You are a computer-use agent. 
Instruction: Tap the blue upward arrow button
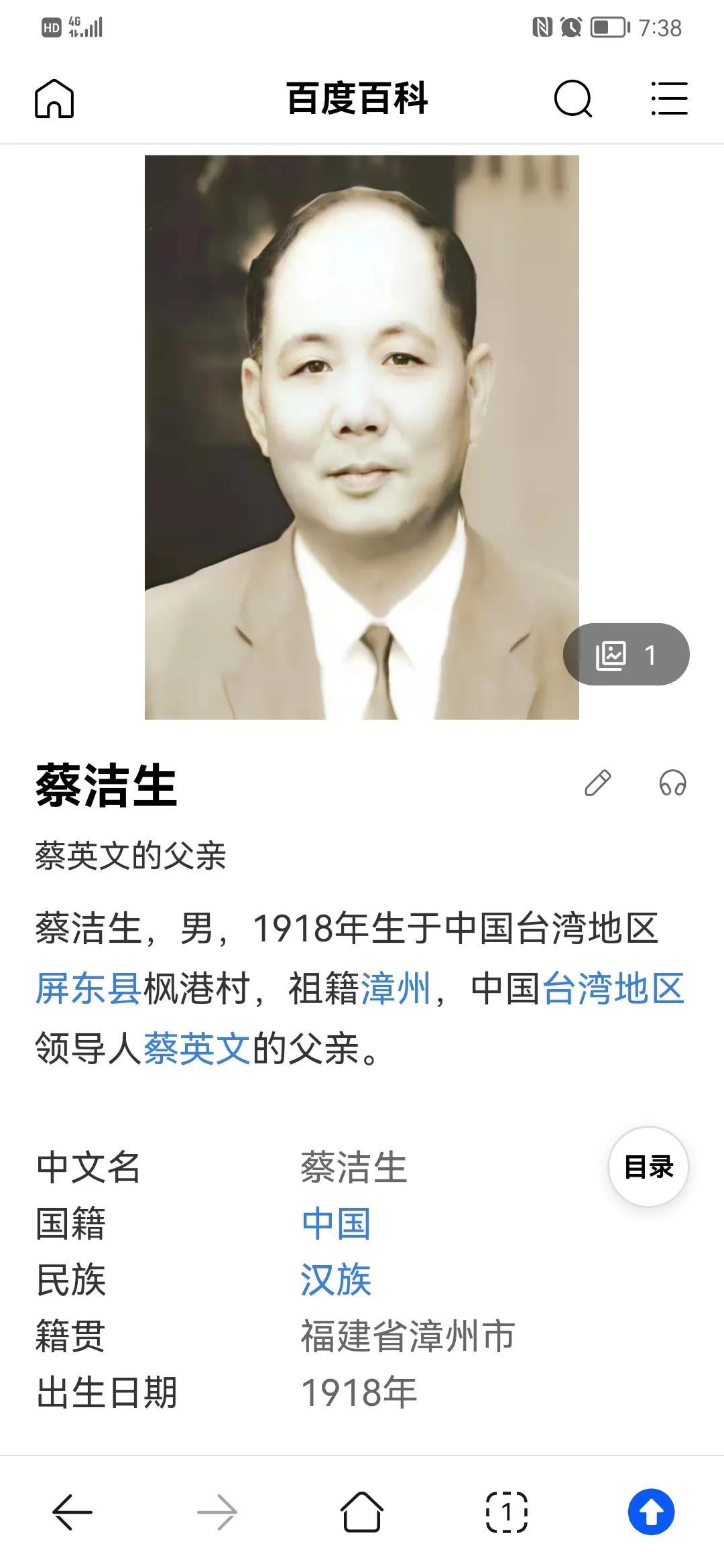click(x=651, y=1512)
